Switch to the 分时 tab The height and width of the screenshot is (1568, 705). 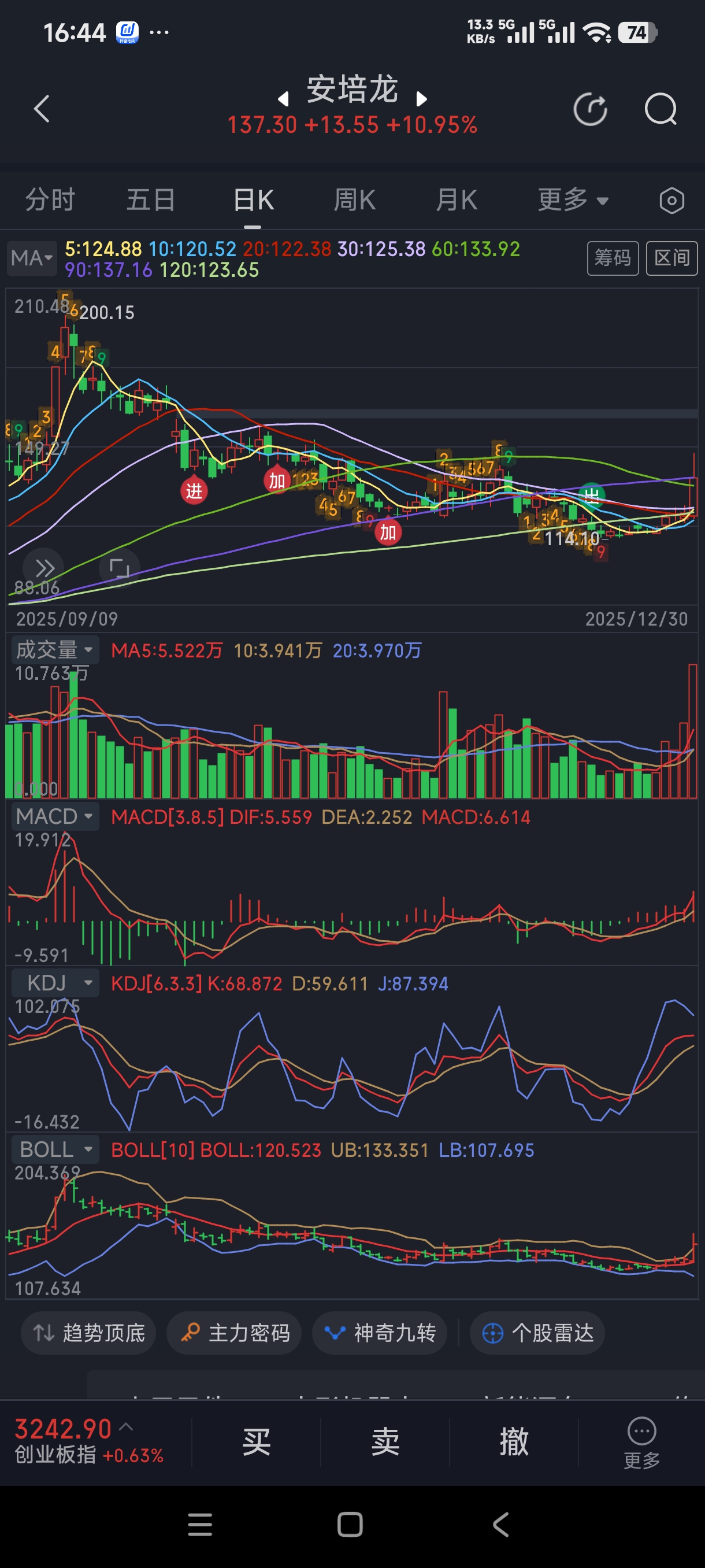[x=50, y=200]
